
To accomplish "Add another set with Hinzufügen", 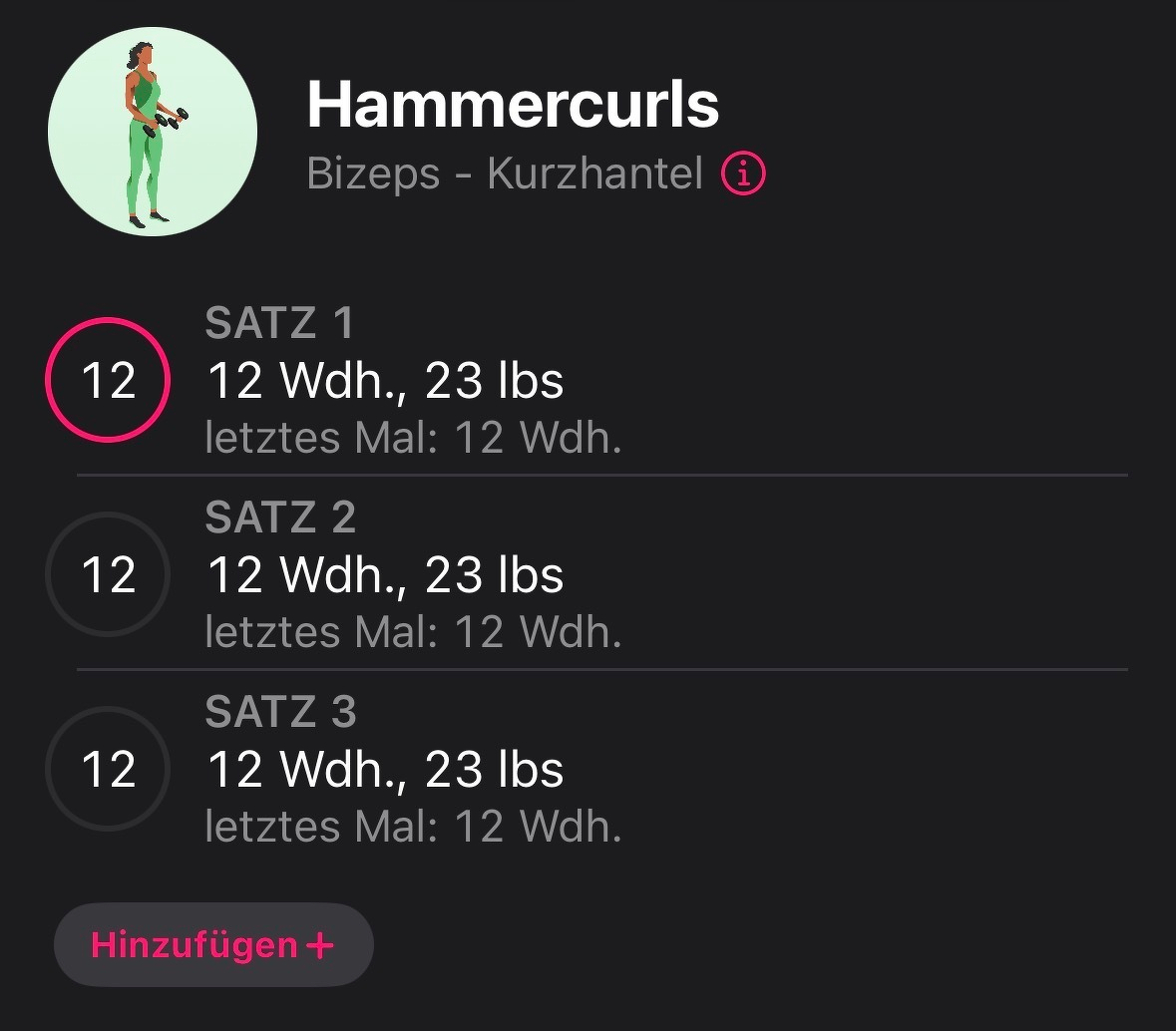I will pyautogui.click(x=212, y=944).
